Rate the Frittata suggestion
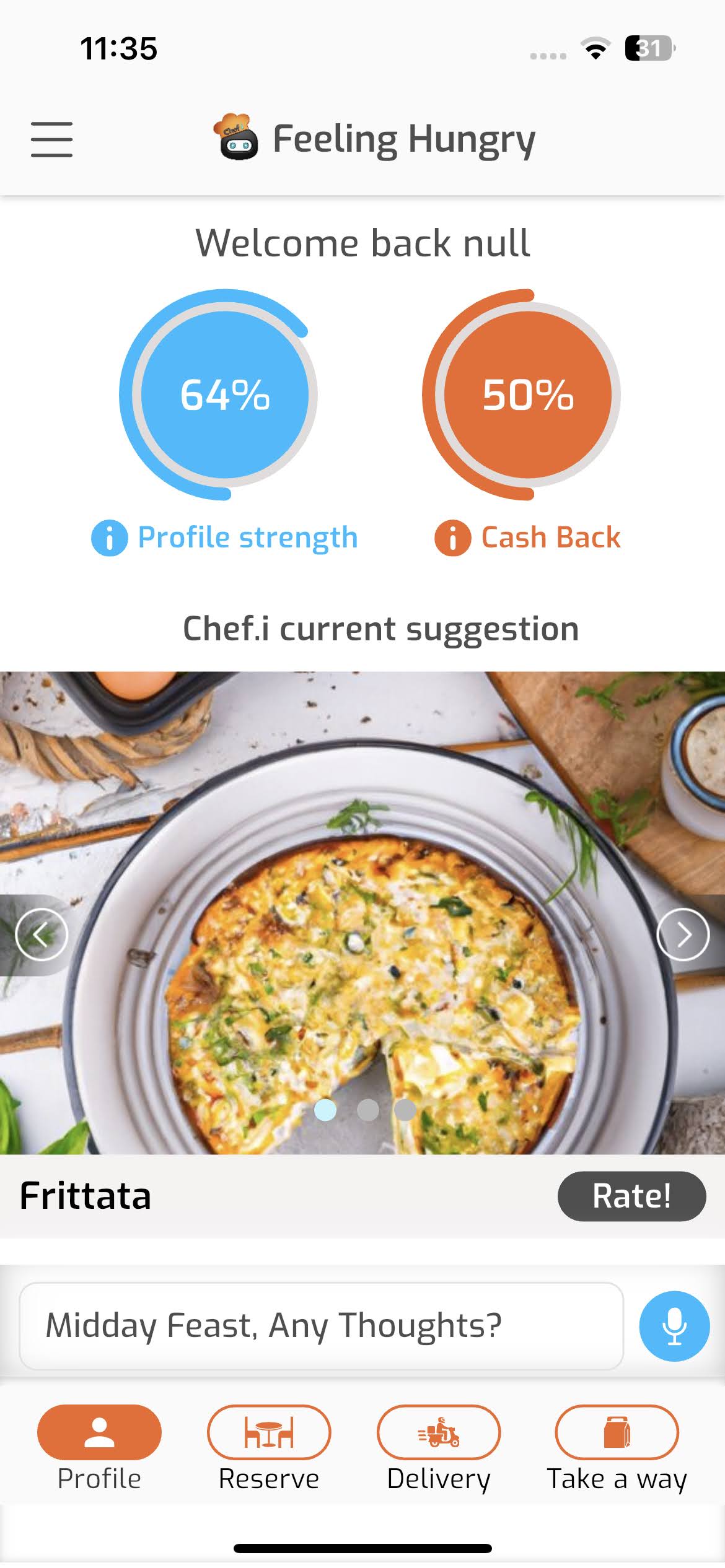 tap(631, 1196)
